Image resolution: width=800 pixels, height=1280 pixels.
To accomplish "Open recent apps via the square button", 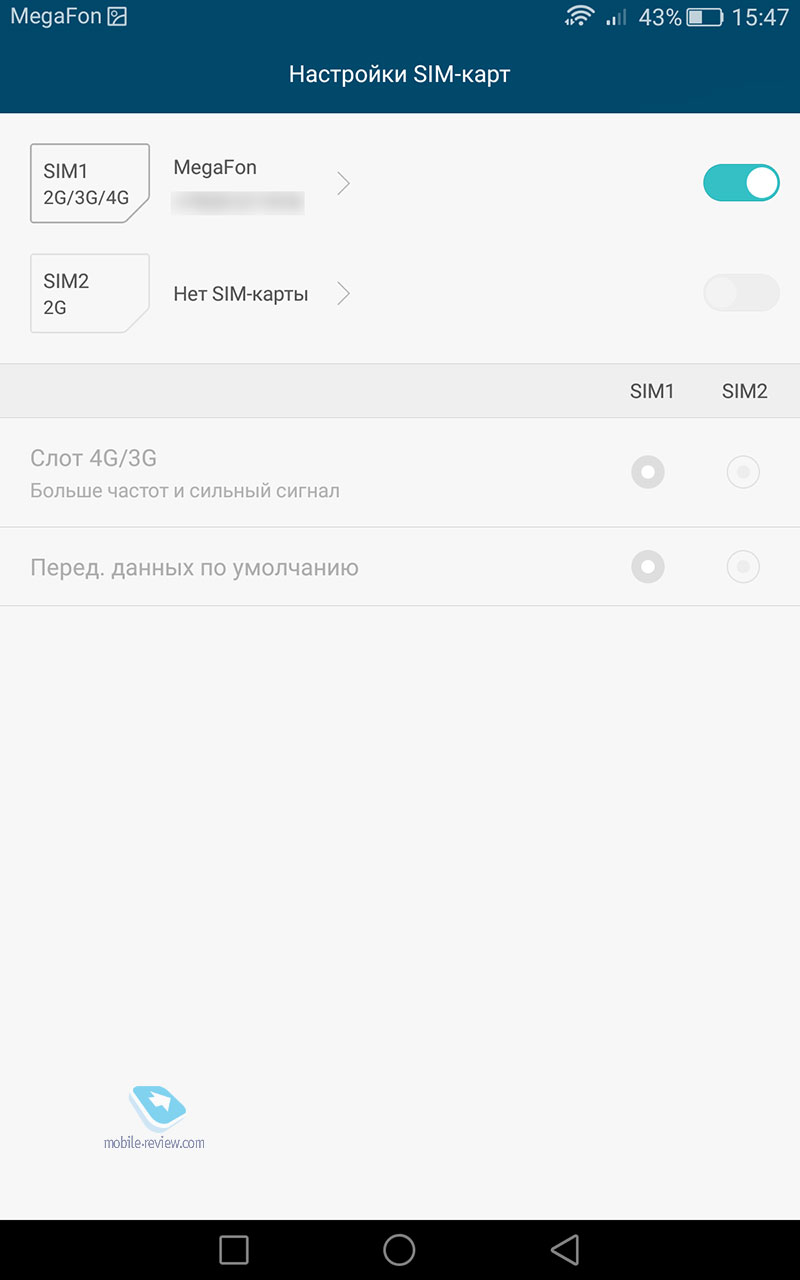I will tap(233, 1249).
